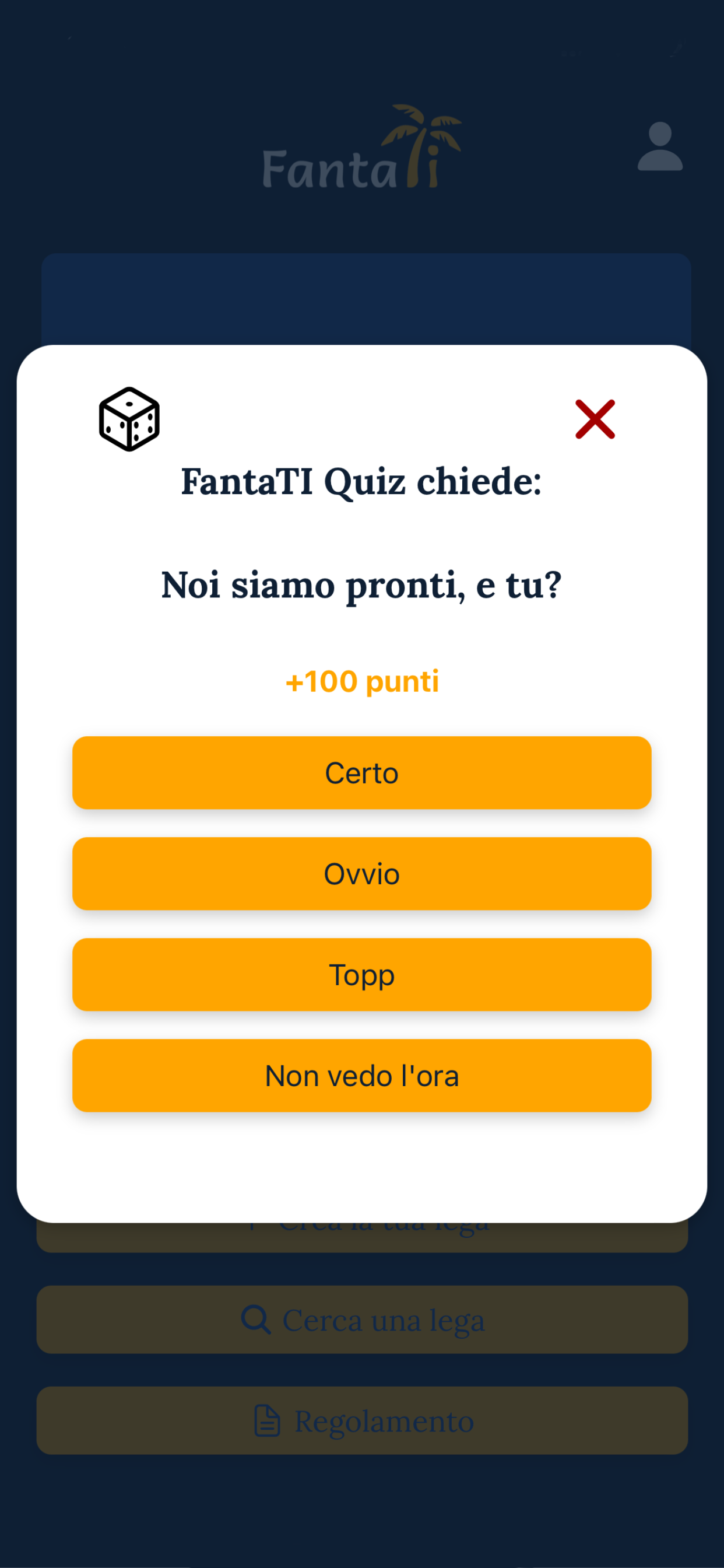
Task: Click the magnifier icon in Cerca una lega
Action: coord(256,1319)
